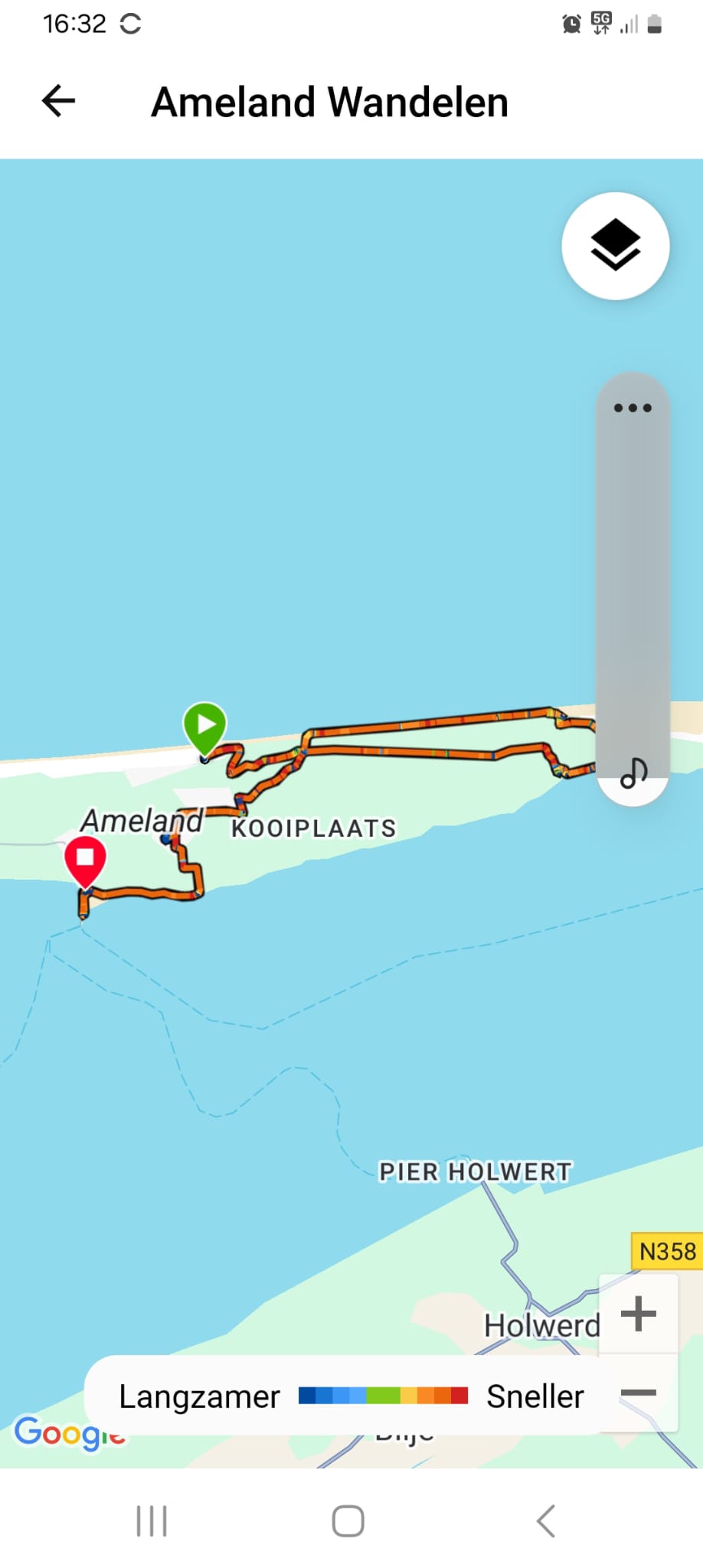This screenshot has height=1568, width=703.
Task: Go back using the app bar arrow
Action: 58,101
